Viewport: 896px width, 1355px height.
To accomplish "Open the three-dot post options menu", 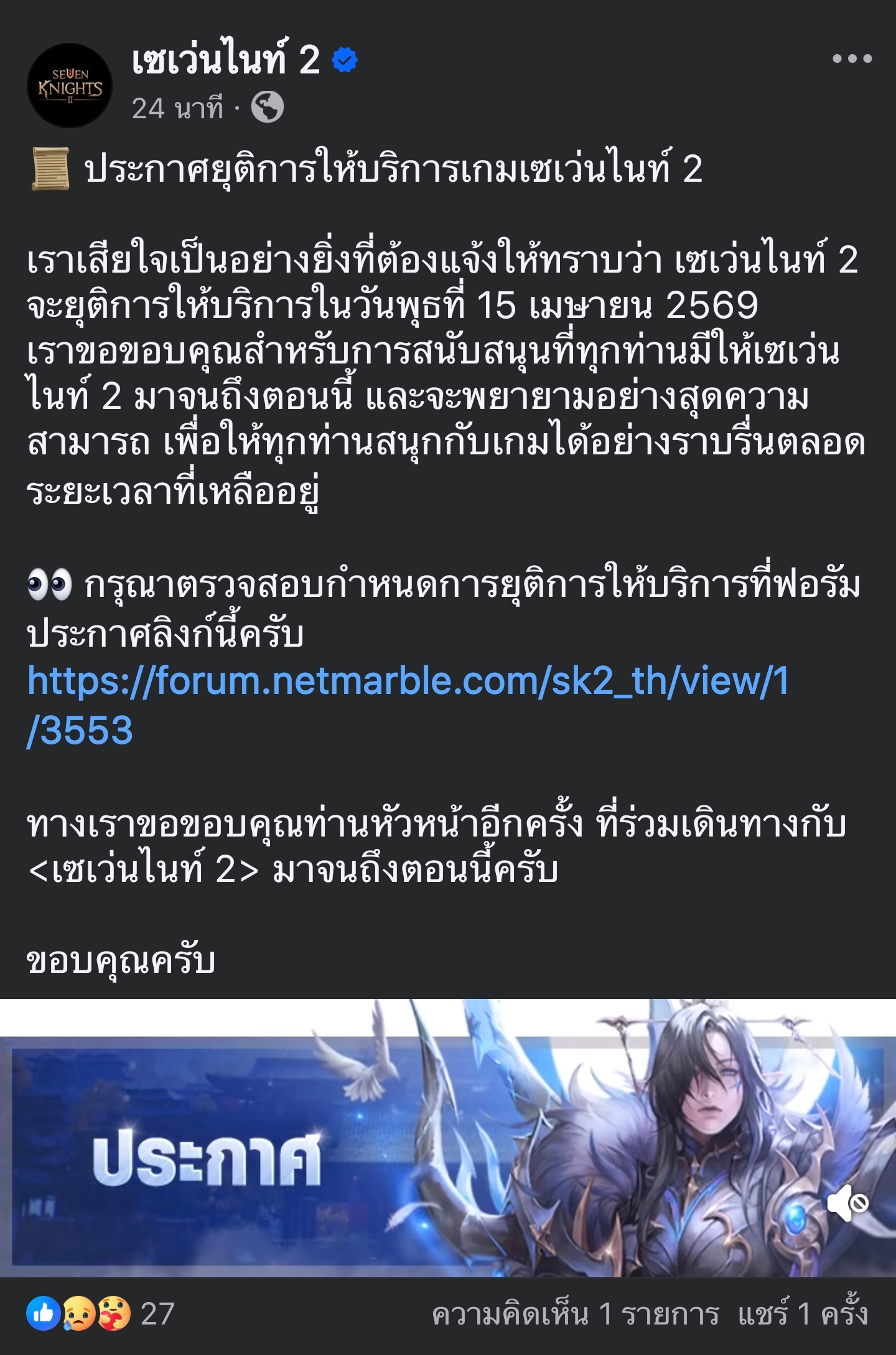I will click(851, 59).
